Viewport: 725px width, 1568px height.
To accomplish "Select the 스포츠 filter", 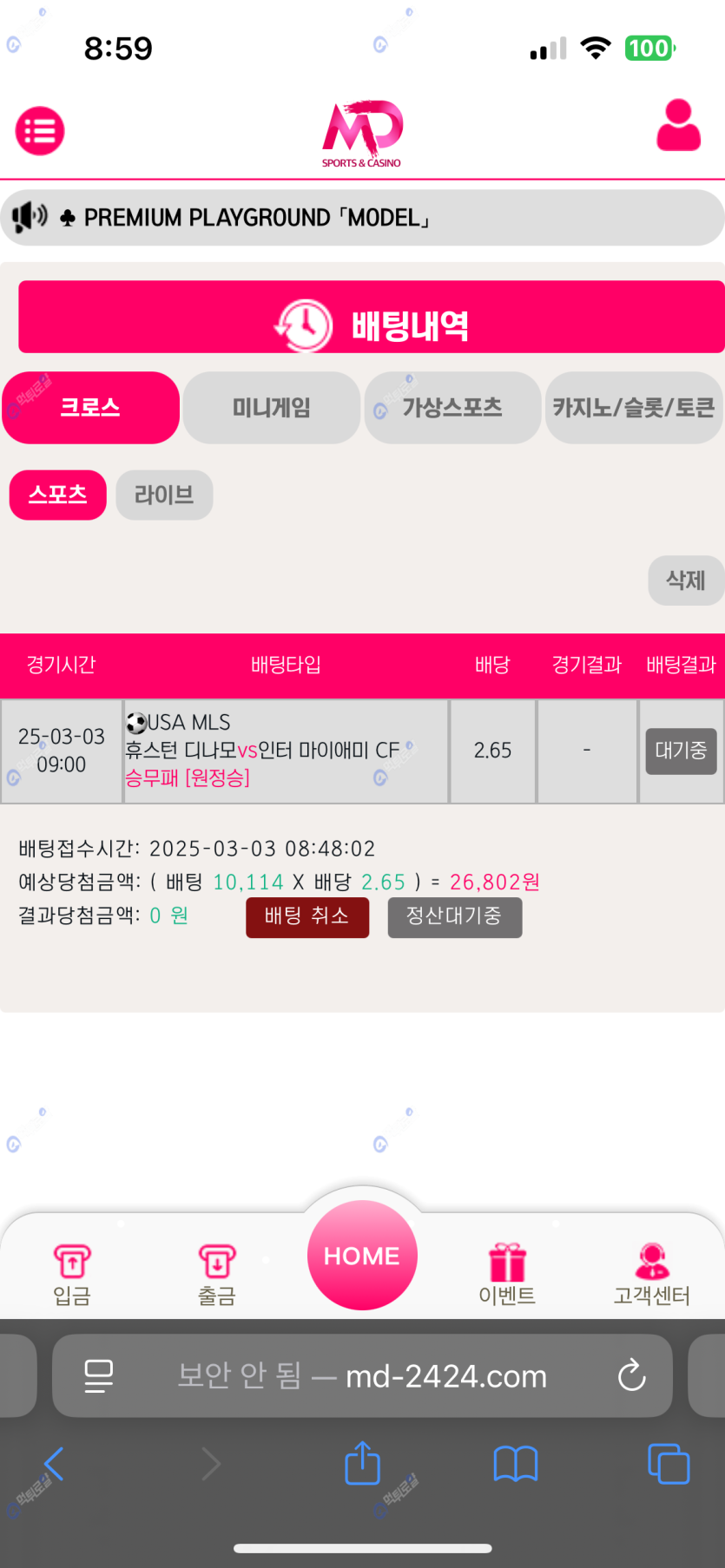I will tap(58, 495).
